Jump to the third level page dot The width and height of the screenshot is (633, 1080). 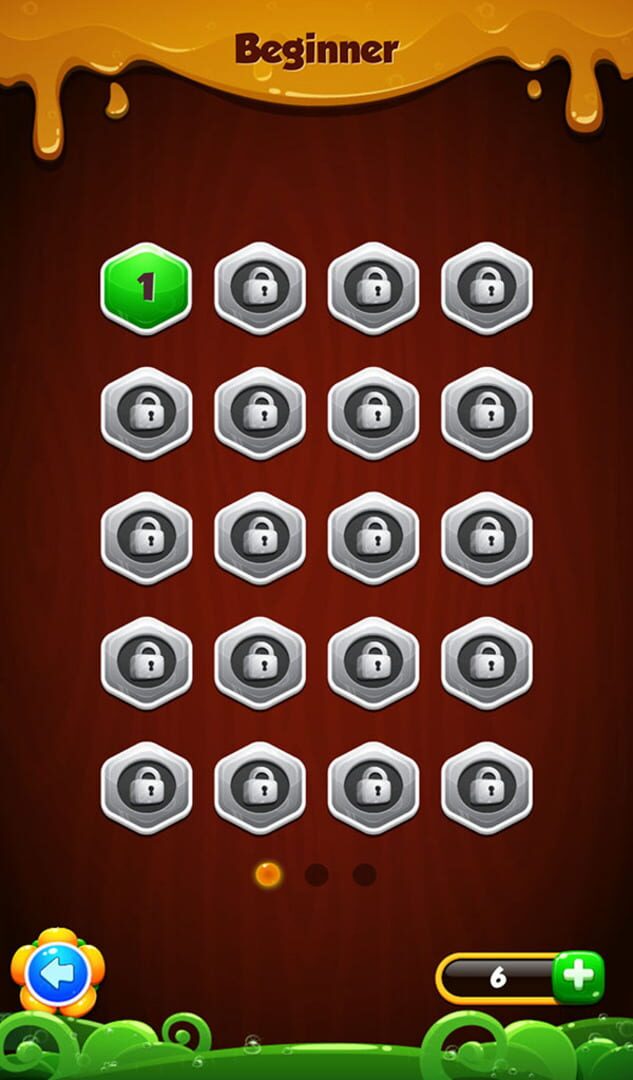tap(364, 875)
